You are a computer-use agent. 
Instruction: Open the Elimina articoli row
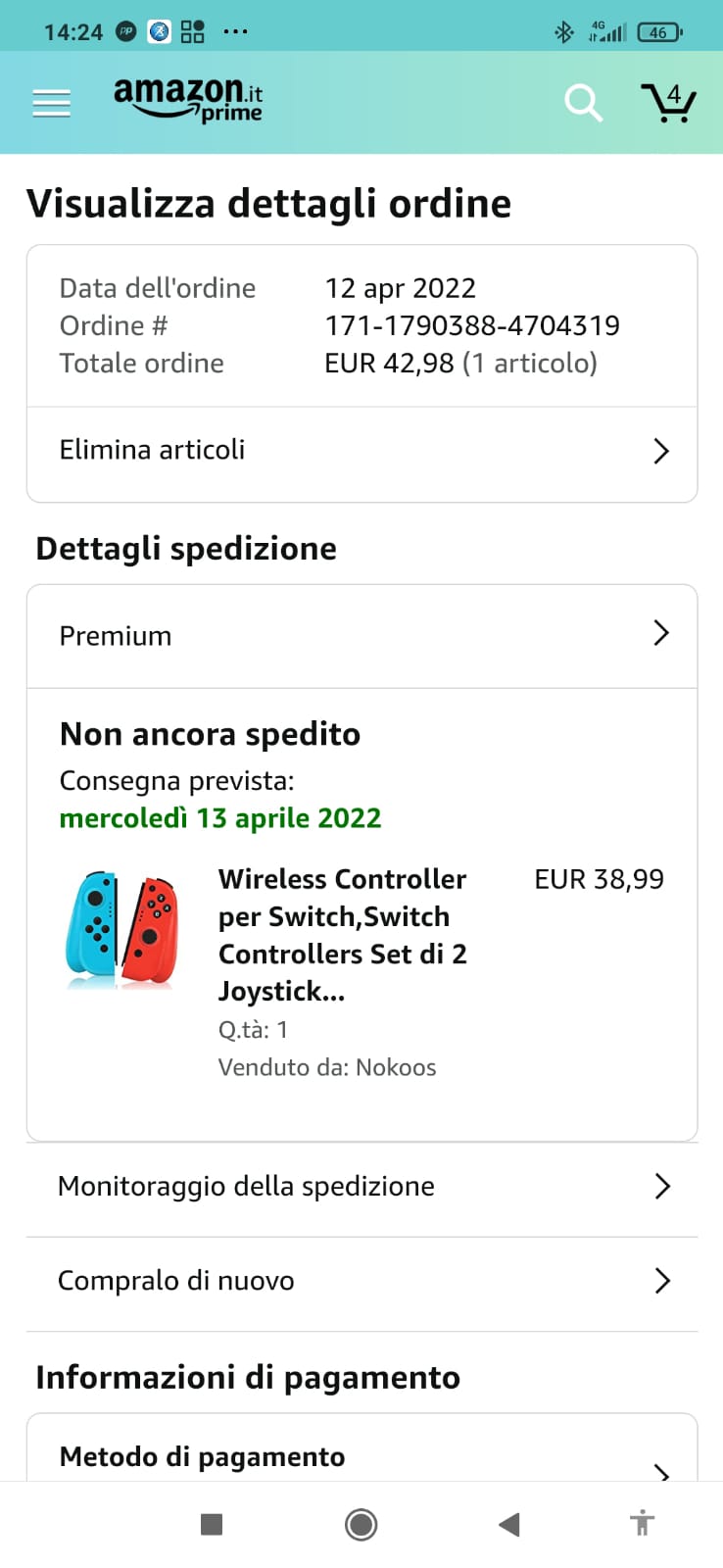click(361, 450)
